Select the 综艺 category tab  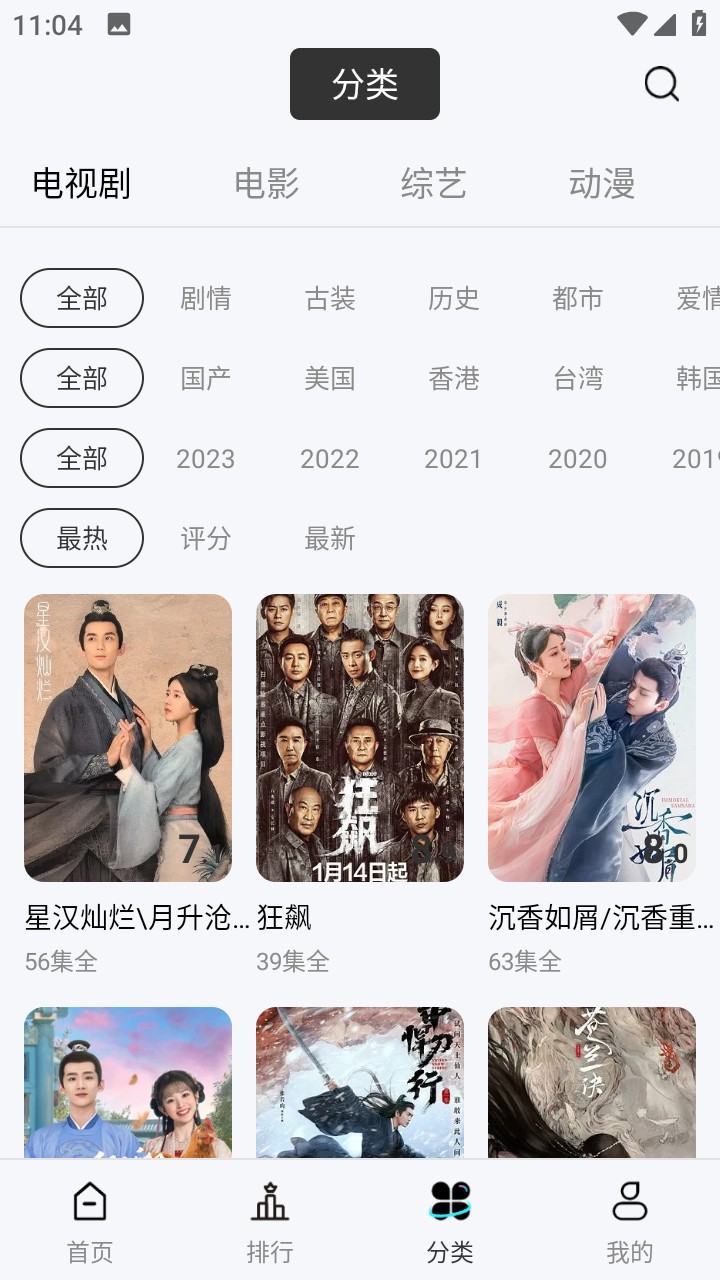(433, 184)
